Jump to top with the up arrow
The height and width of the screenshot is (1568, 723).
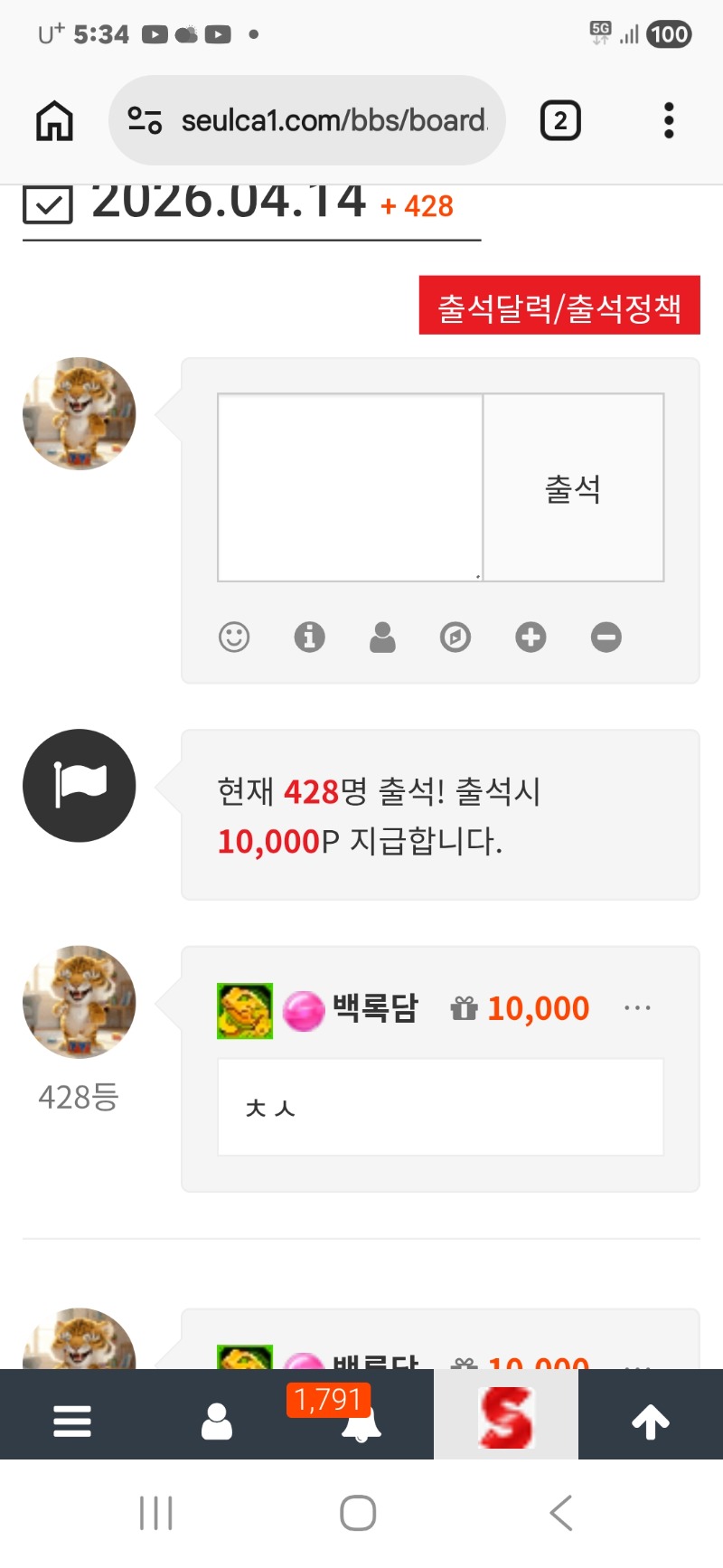[651, 1422]
